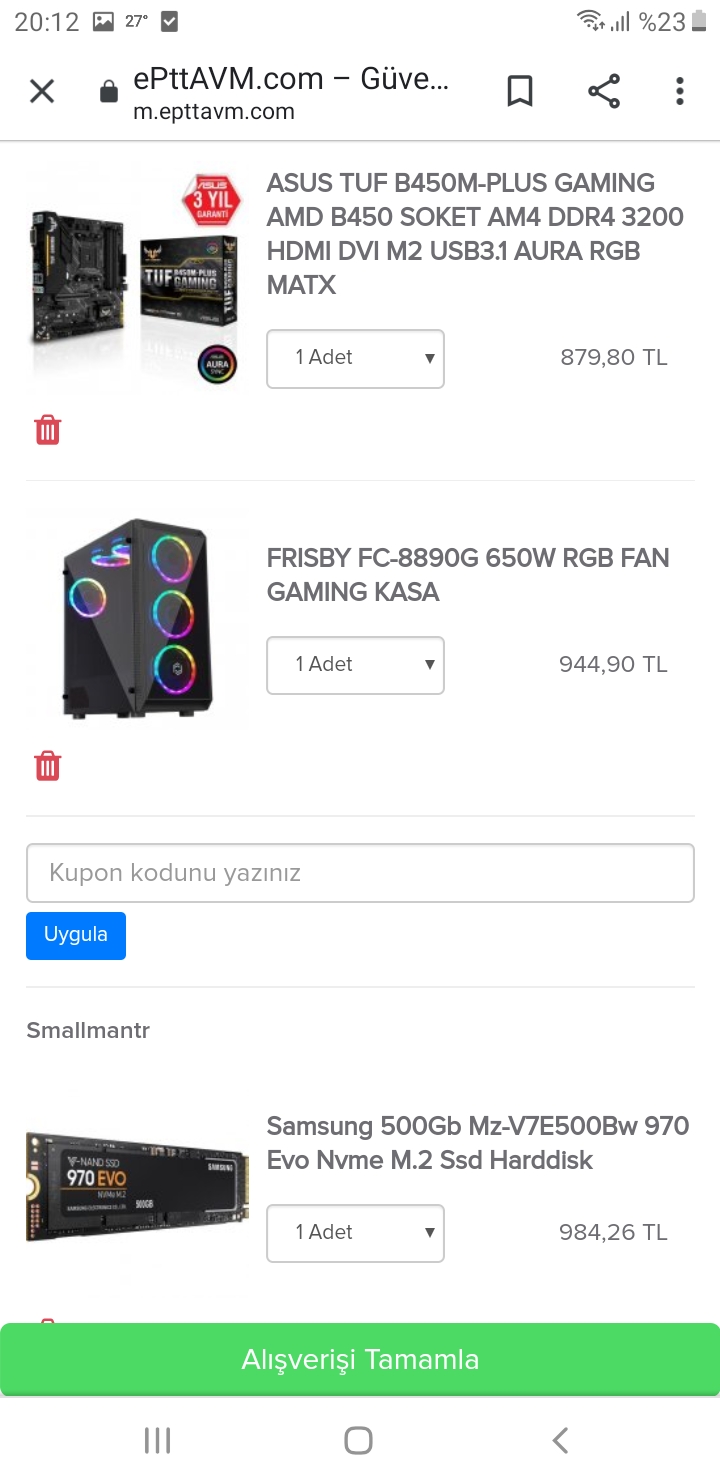Remove the FRISBY gaming case using trash icon
This screenshot has width=720, height=1480.
pos(47,765)
